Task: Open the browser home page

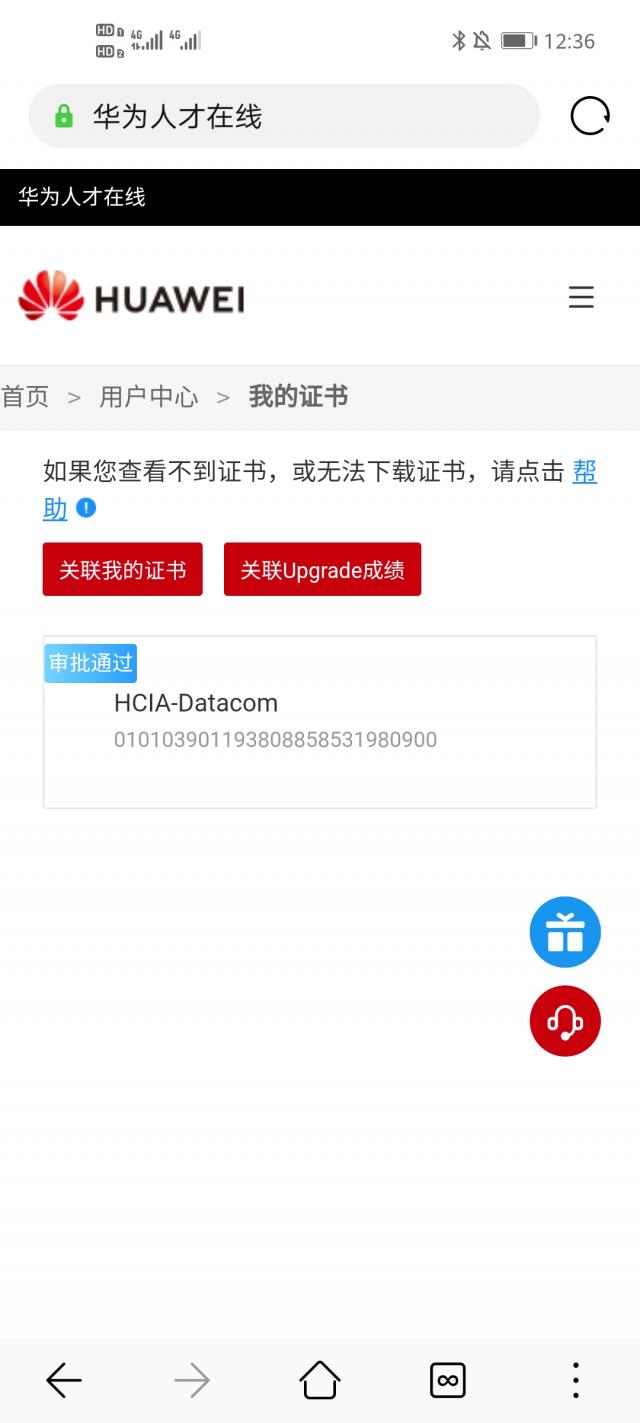Action: (x=320, y=1381)
